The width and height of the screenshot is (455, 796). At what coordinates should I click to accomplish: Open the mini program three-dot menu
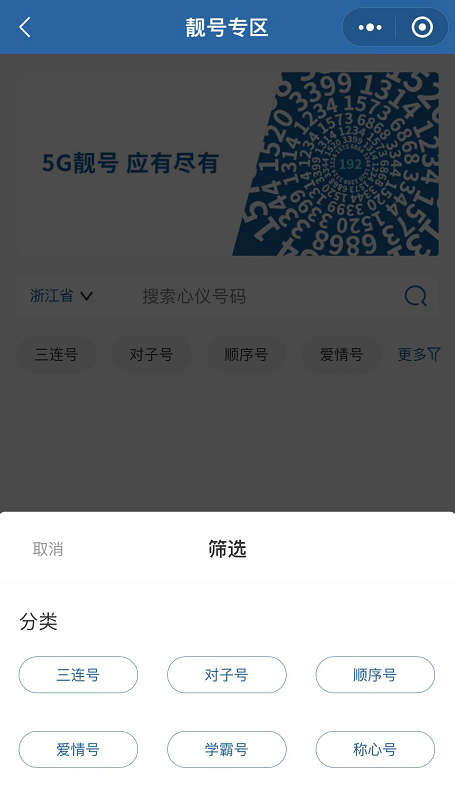point(370,27)
